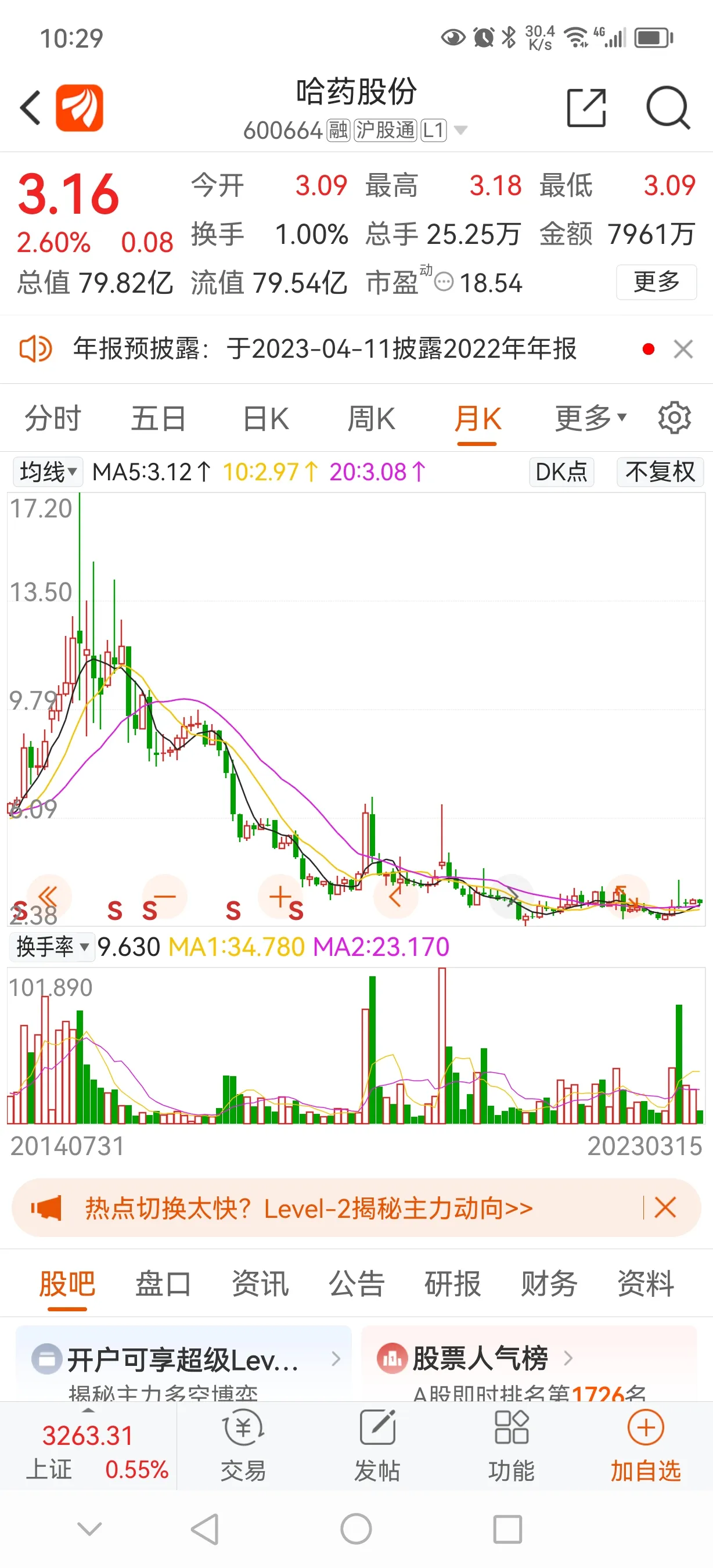Expand the 更多 chart period dropdown
The image size is (713, 1568).
click(x=589, y=418)
